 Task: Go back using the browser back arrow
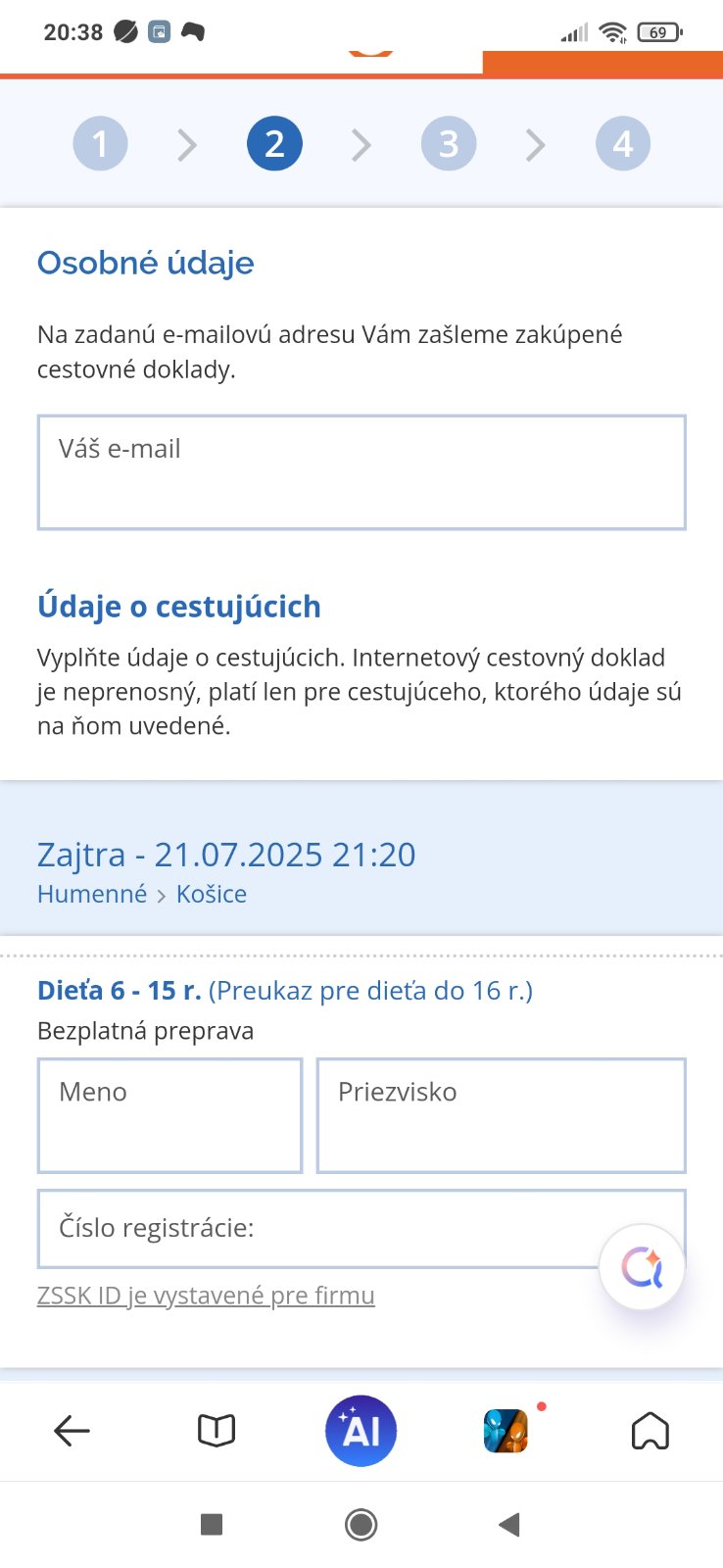click(72, 1431)
